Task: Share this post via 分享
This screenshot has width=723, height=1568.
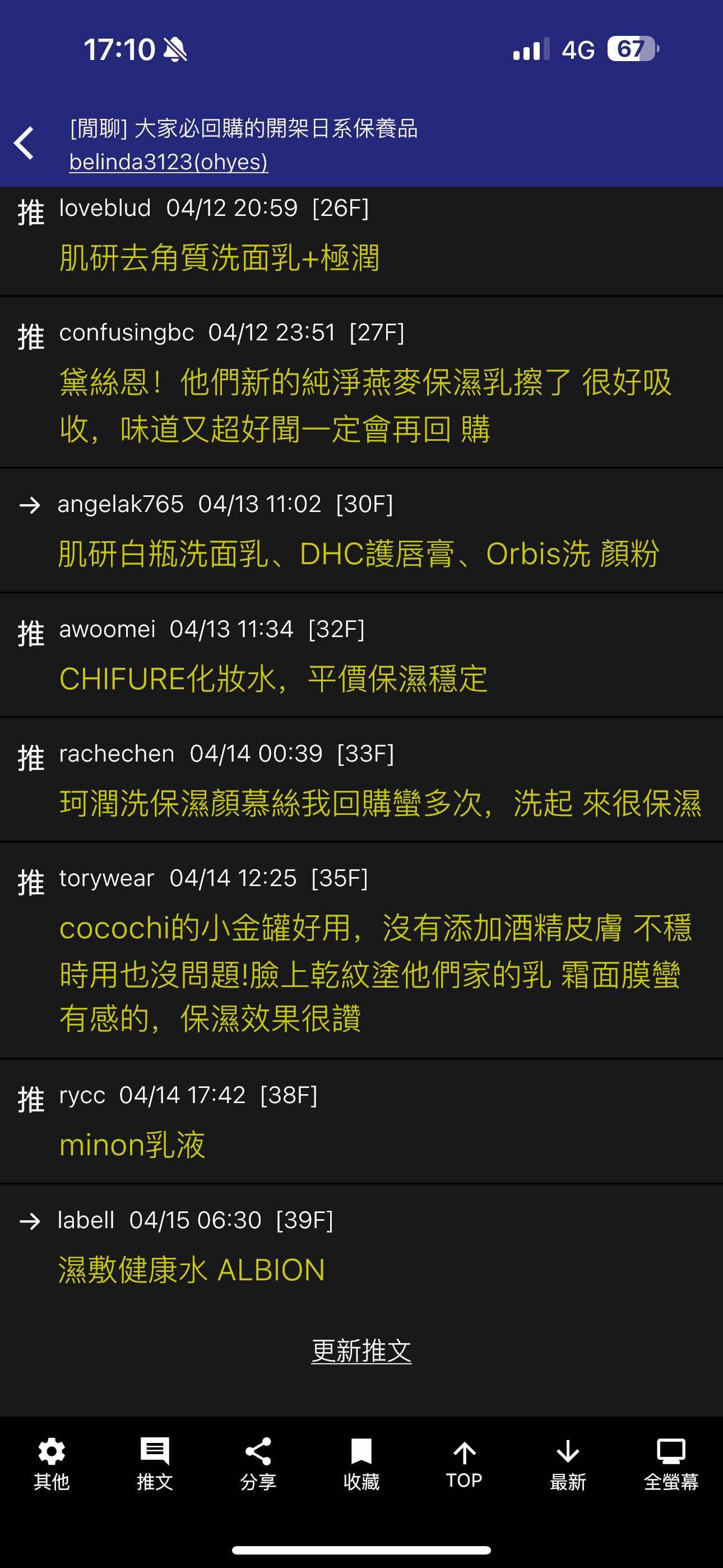Action: (258, 1464)
